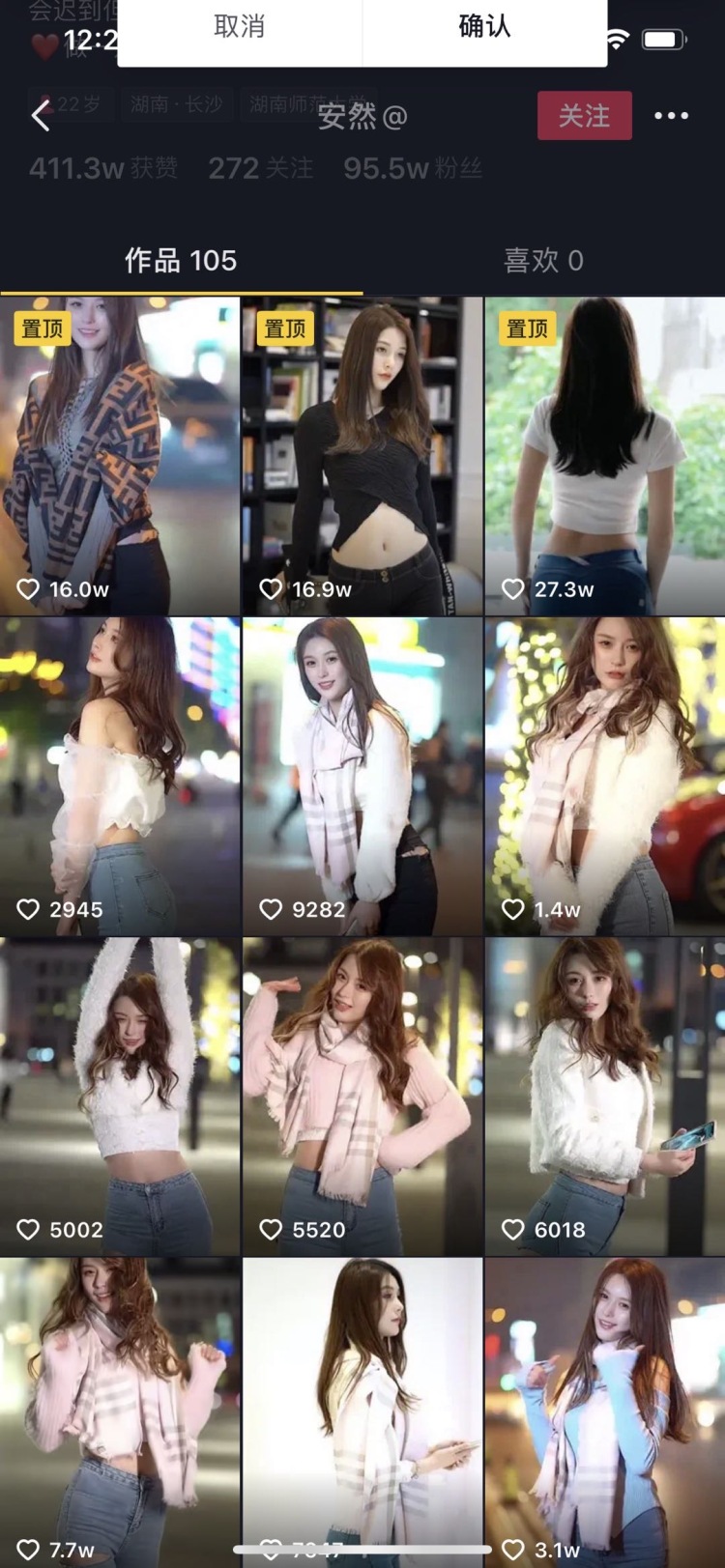Screen dimensions: 725x1568
Task: Switch to the 作品 105 tab
Action: click(x=181, y=260)
